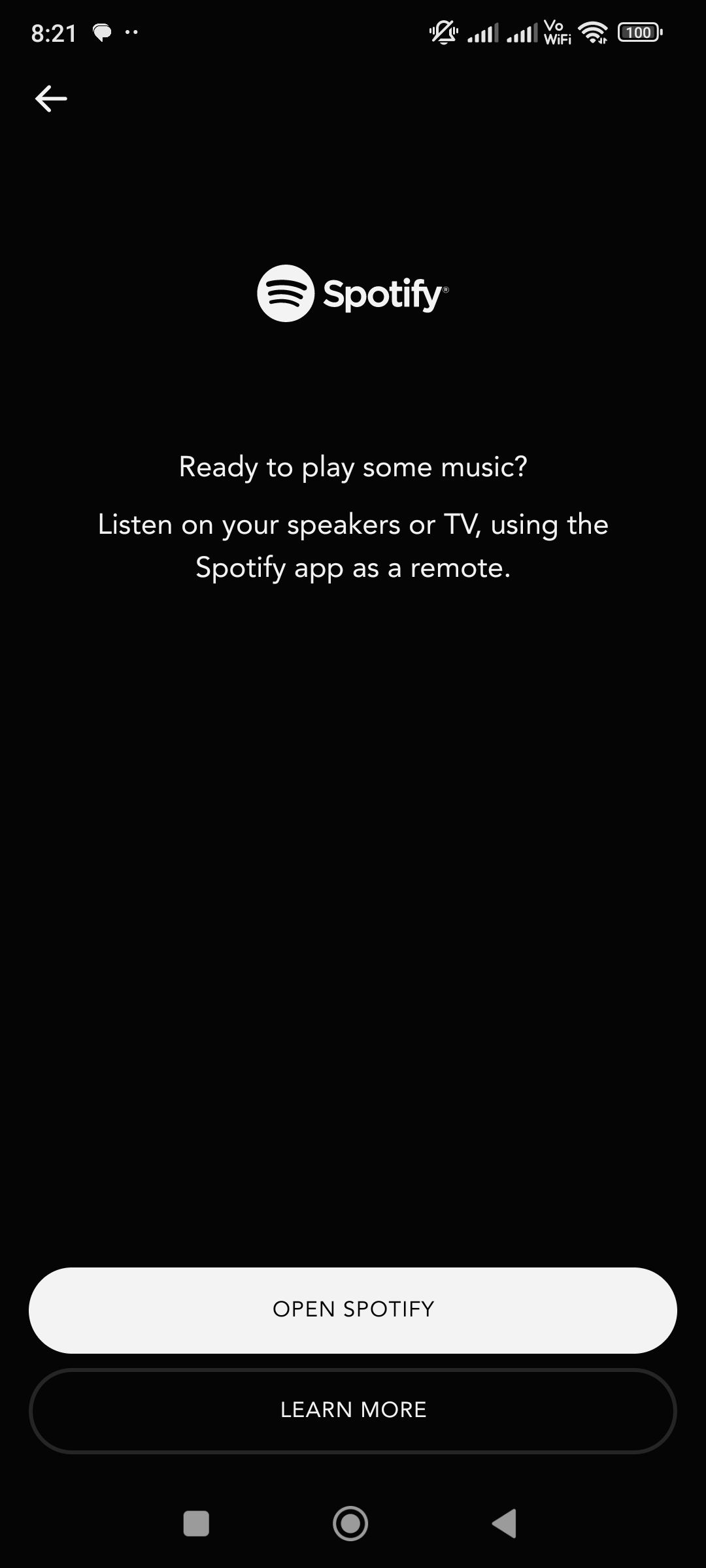Screen dimensions: 706x1568
Task: Open recent apps from navigation bar
Action: pos(196,1524)
